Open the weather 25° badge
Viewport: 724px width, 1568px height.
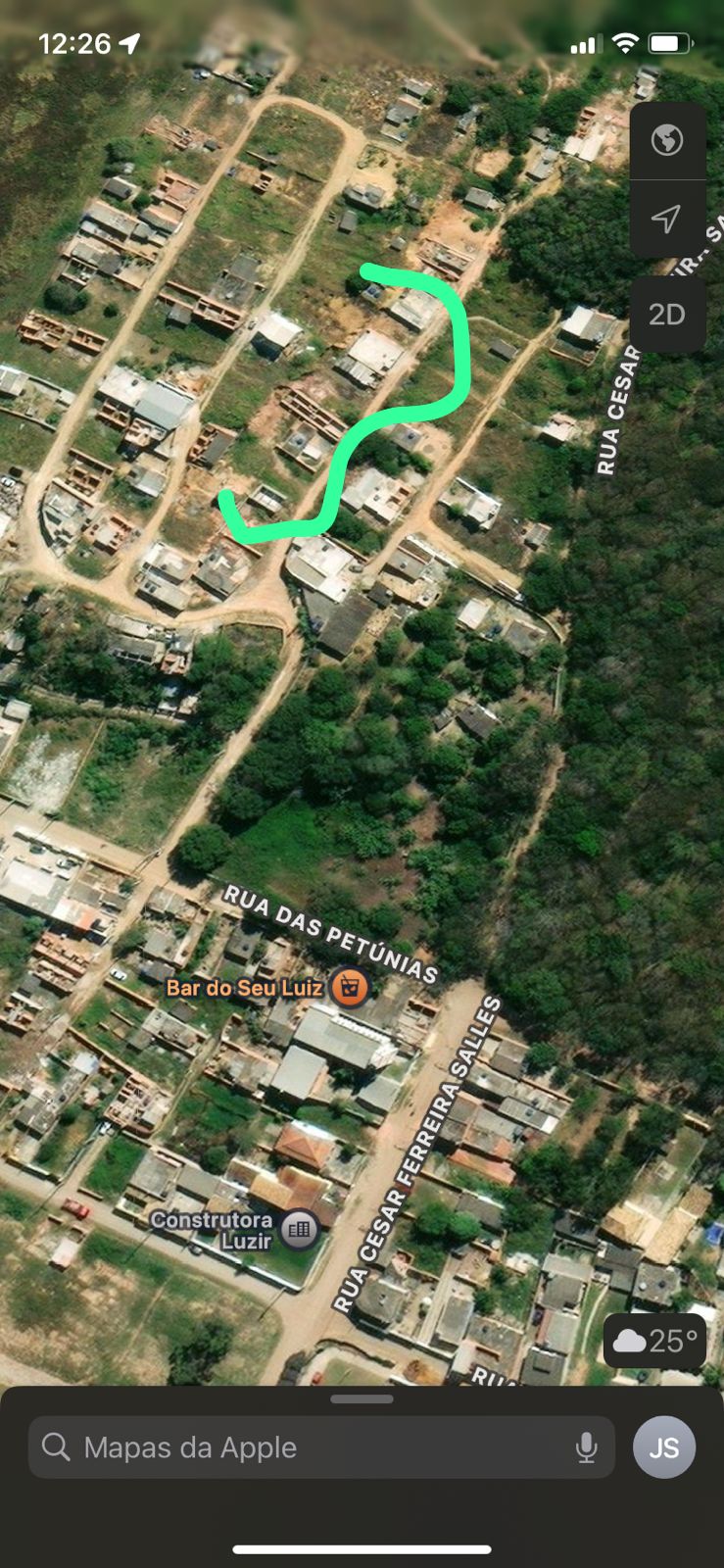pyautogui.click(x=654, y=1340)
